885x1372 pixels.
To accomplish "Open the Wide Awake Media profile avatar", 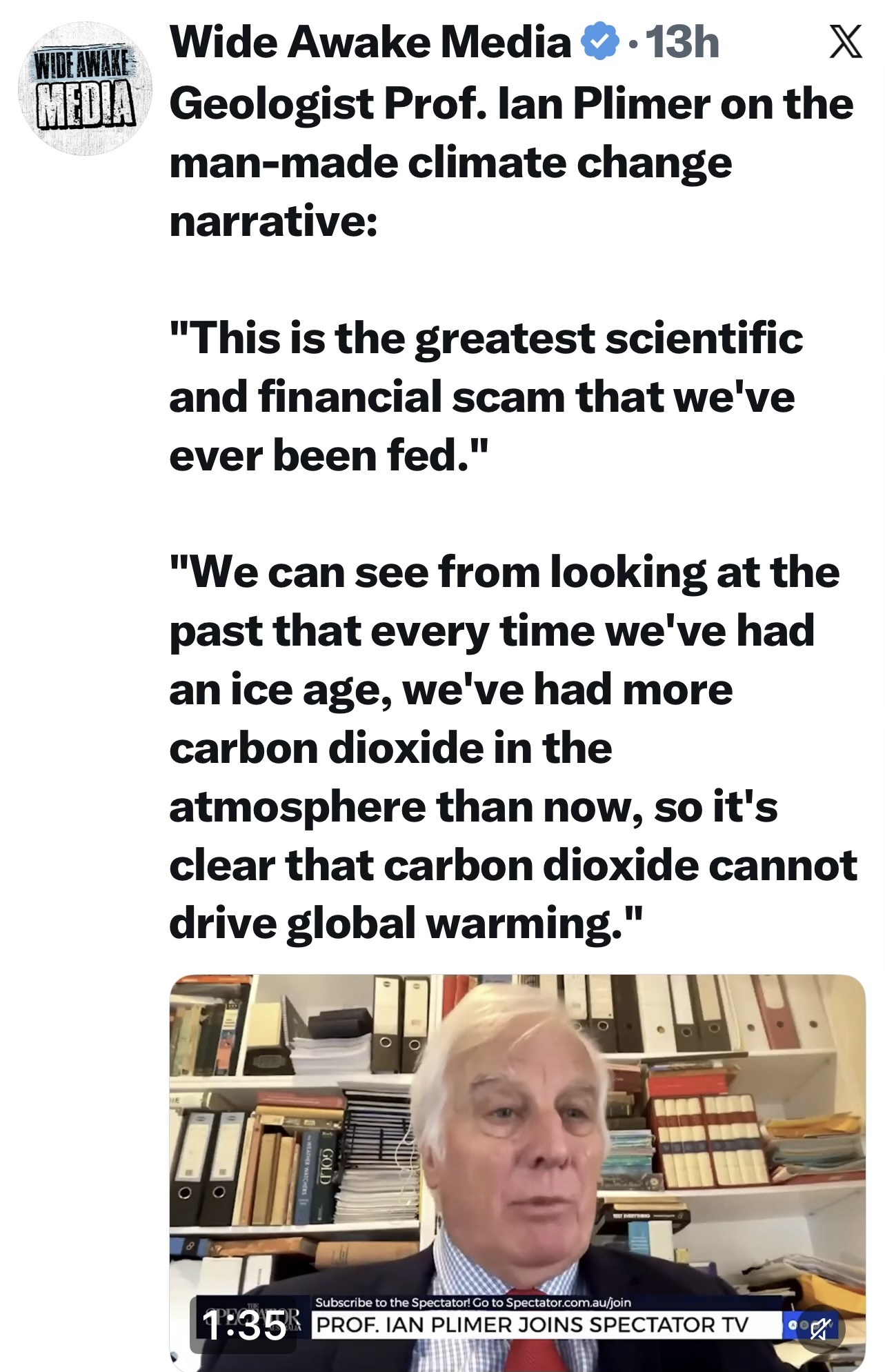I will click(85, 88).
